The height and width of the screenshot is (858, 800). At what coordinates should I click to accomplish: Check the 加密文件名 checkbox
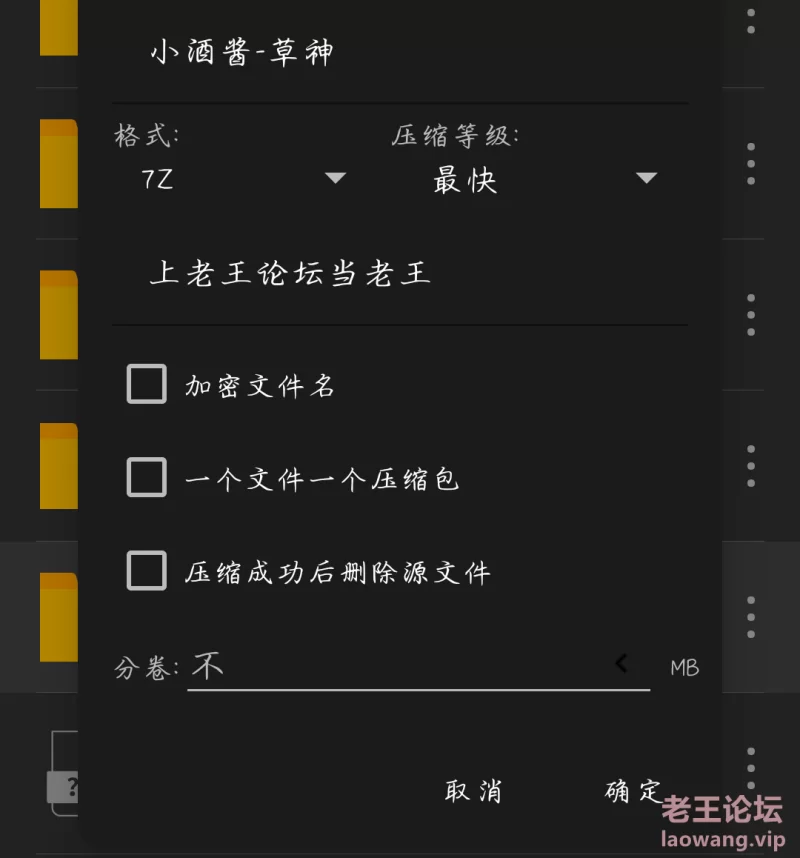click(147, 384)
